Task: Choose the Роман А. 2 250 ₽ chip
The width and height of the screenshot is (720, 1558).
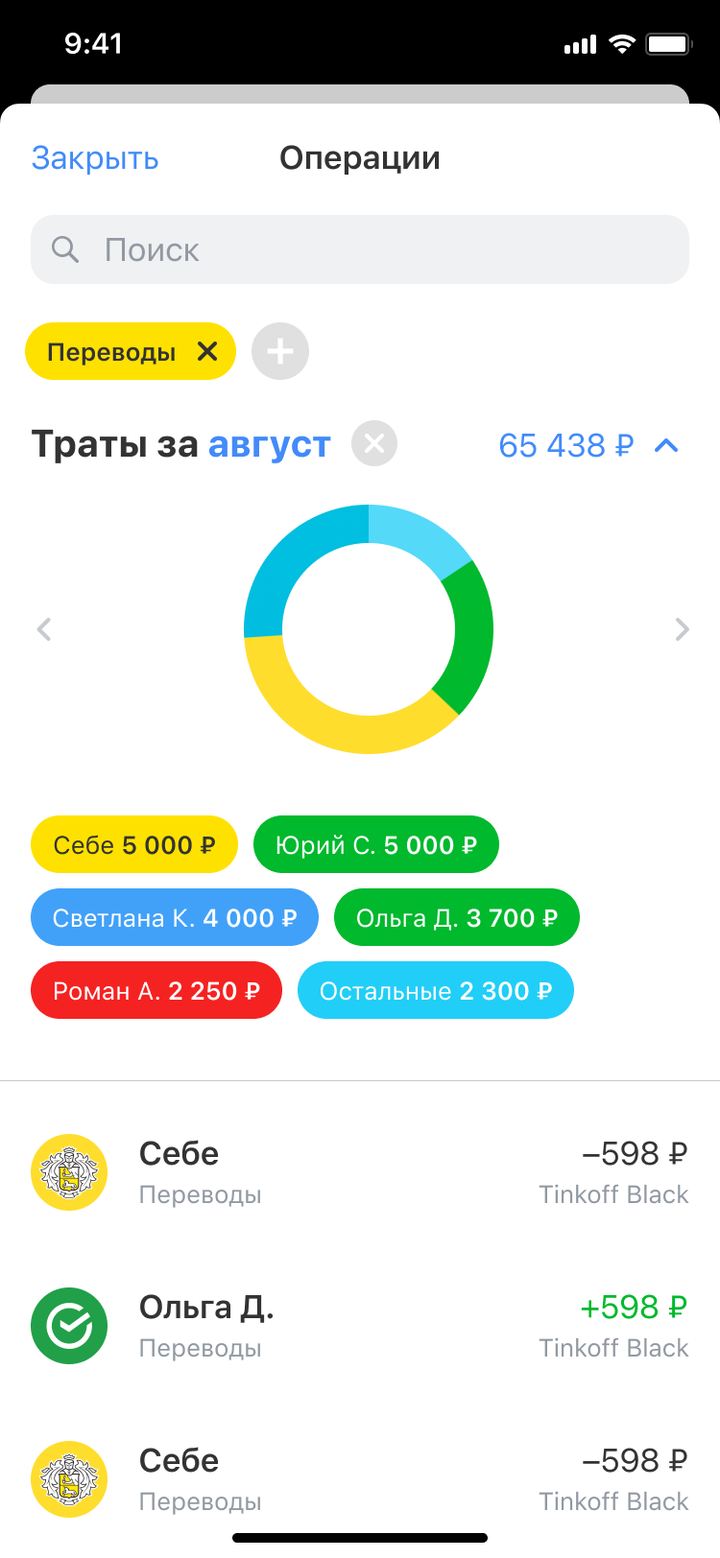Action: click(156, 991)
